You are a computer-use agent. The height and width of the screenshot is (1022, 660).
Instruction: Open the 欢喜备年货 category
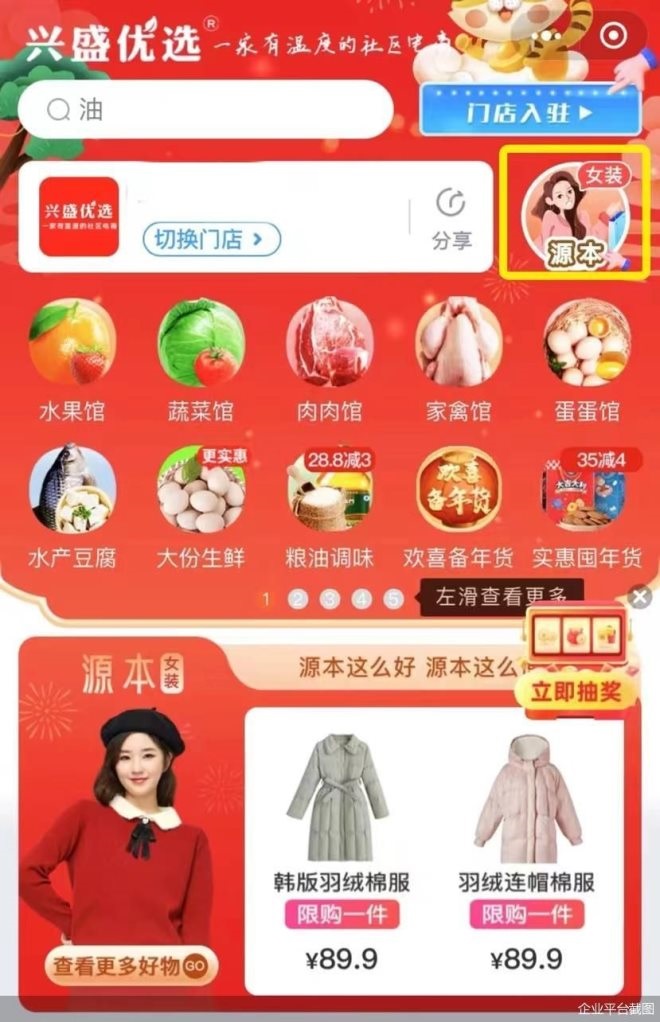click(459, 507)
